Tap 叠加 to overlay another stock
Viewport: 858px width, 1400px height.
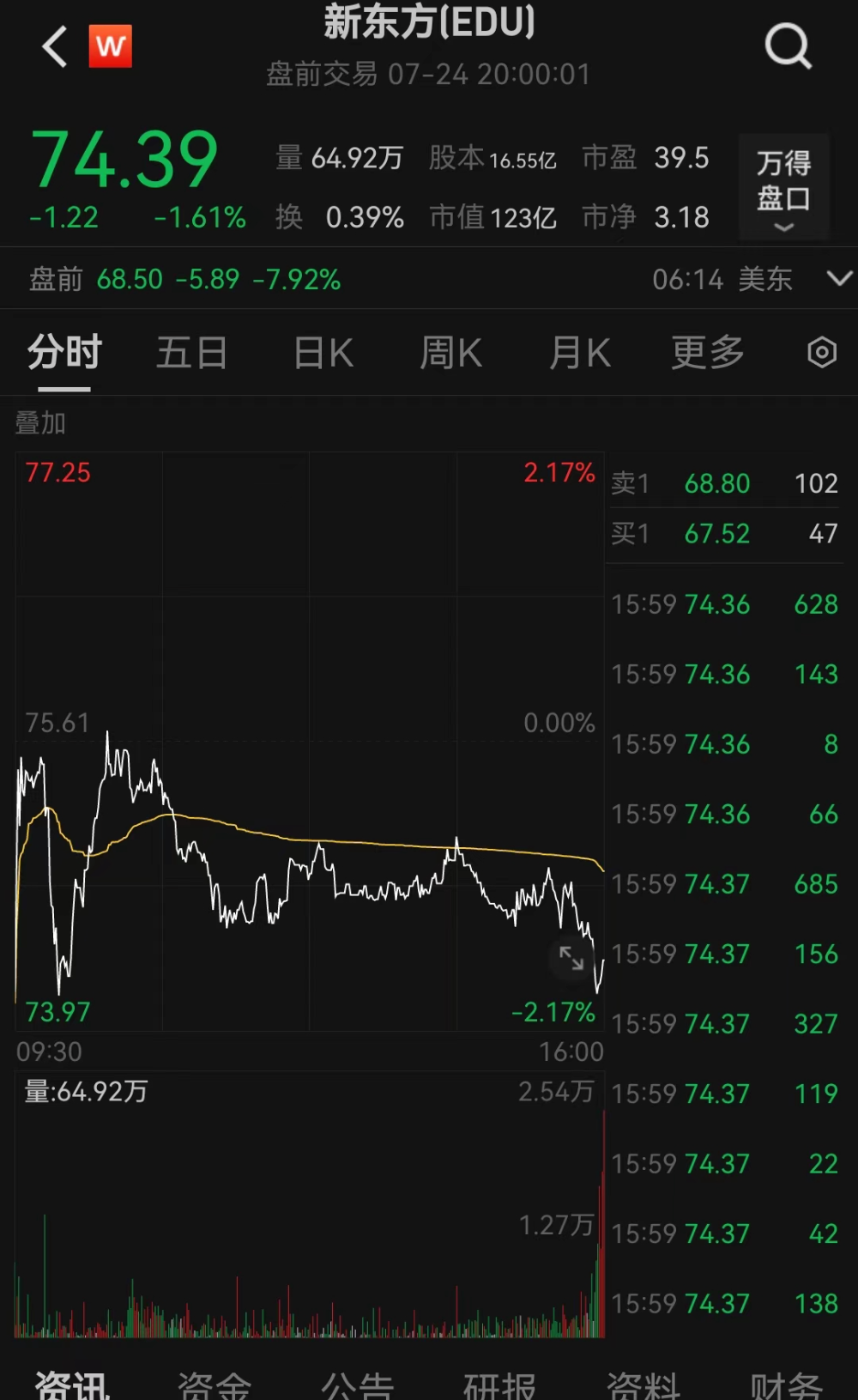click(40, 422)
